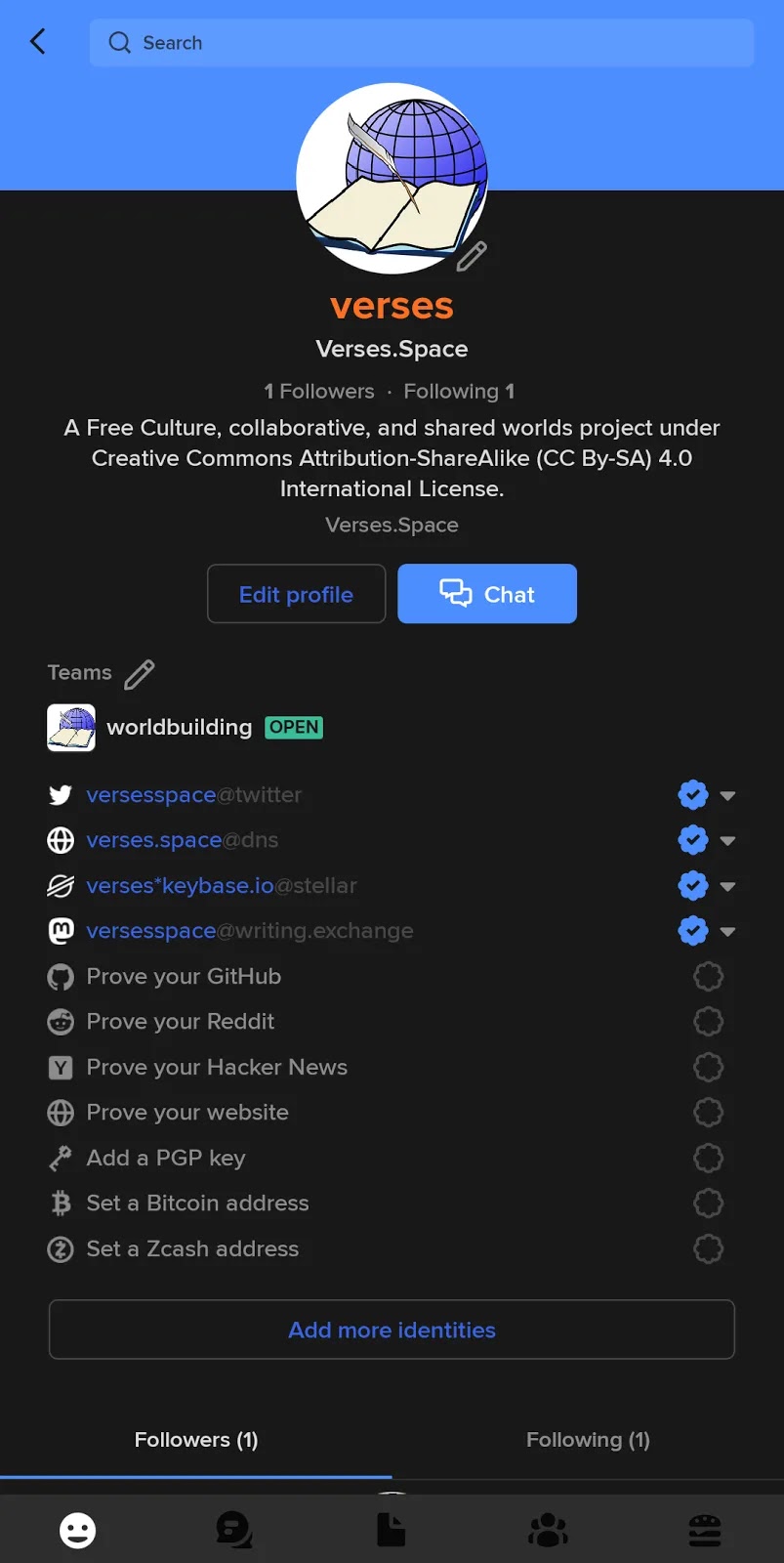The height and width of the screenshot is (1563, 784).
Task: Go back using the top-left arrow
Action: (38, 42)
